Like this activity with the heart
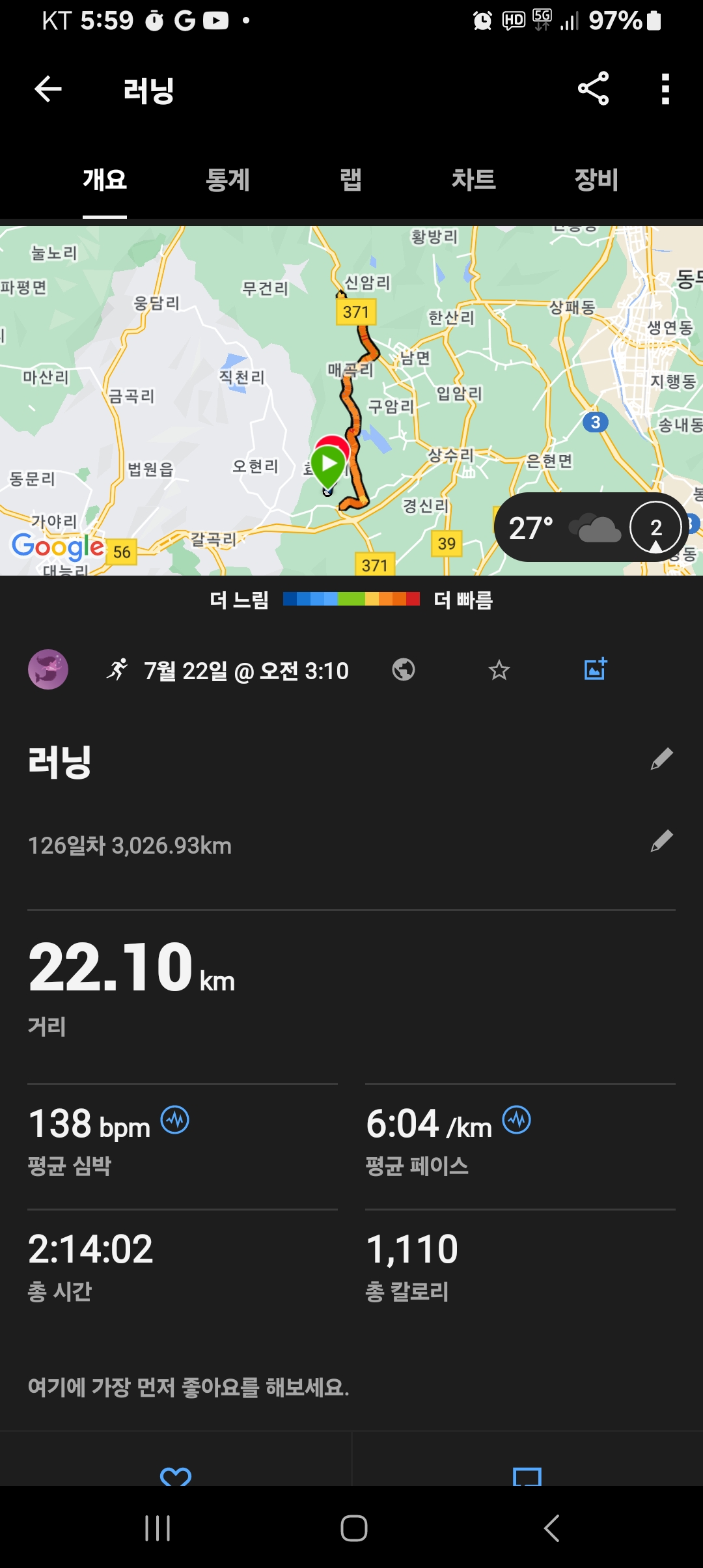Screen dimensions: 703x1568 (176, 1476)
